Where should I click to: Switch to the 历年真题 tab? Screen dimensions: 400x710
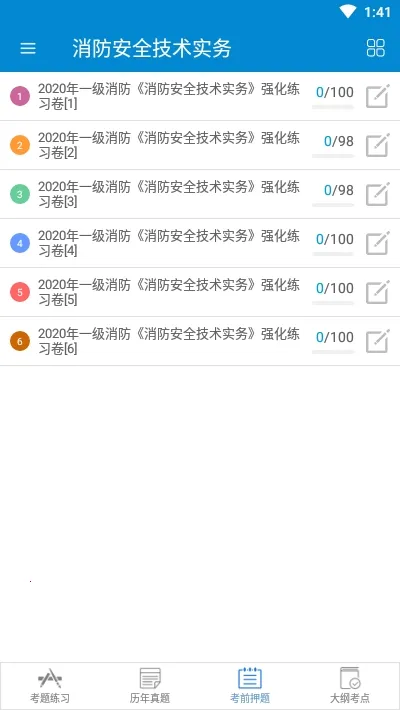[x=150, y=686]
